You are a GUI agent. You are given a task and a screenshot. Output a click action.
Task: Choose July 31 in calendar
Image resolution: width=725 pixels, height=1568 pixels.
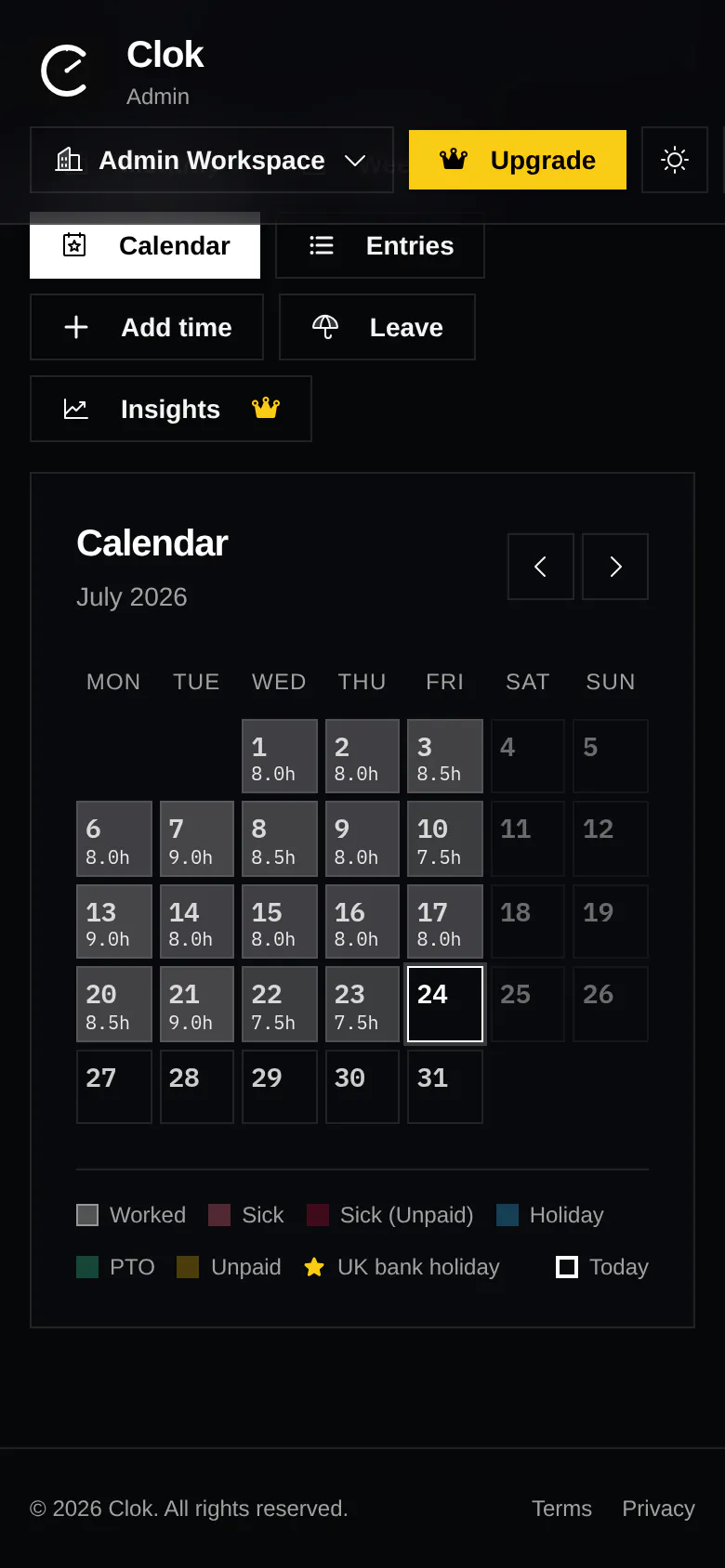445,1087
